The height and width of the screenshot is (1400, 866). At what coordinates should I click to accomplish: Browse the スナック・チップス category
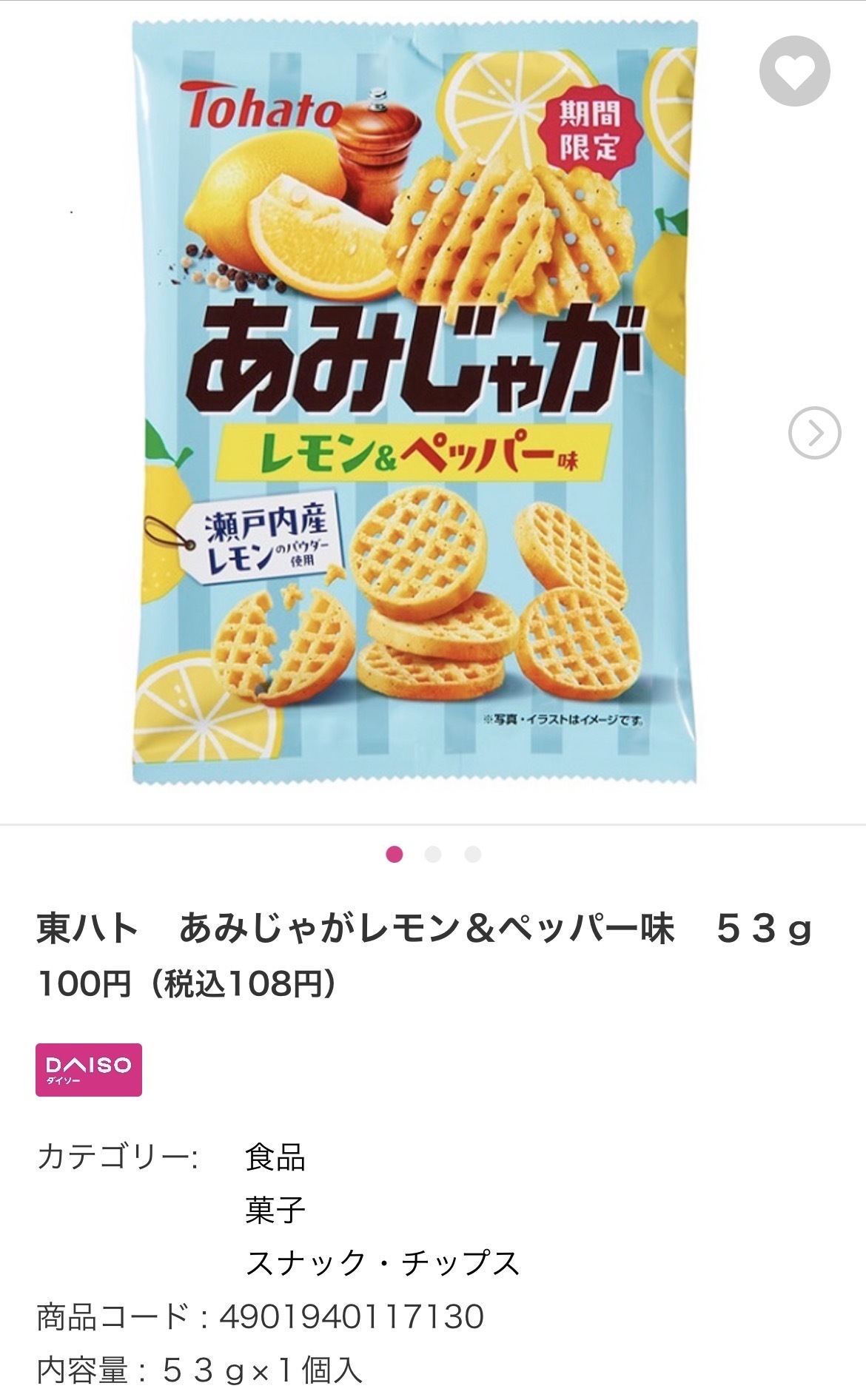tap(382, 1263)
